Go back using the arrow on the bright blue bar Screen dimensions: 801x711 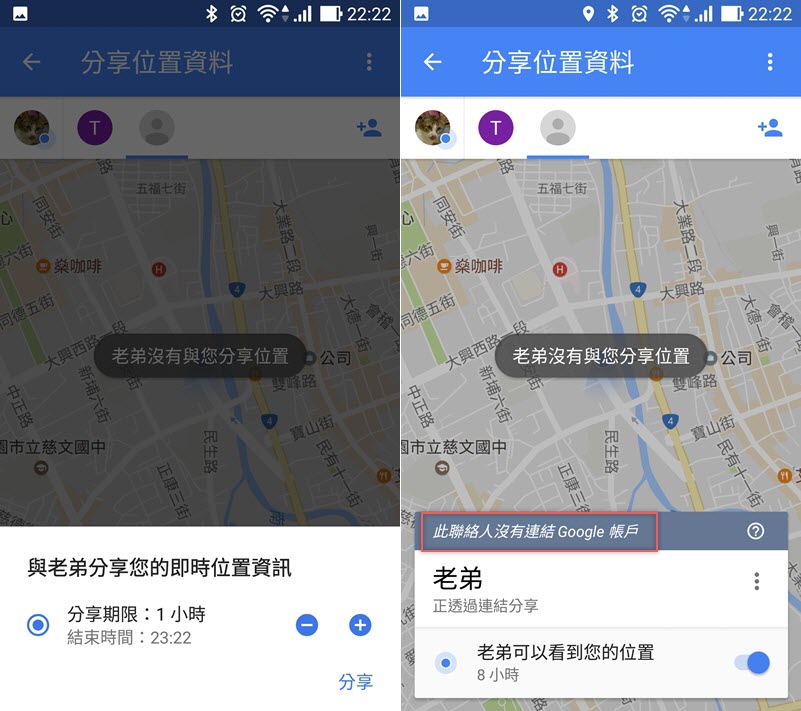tap(432, 62)
